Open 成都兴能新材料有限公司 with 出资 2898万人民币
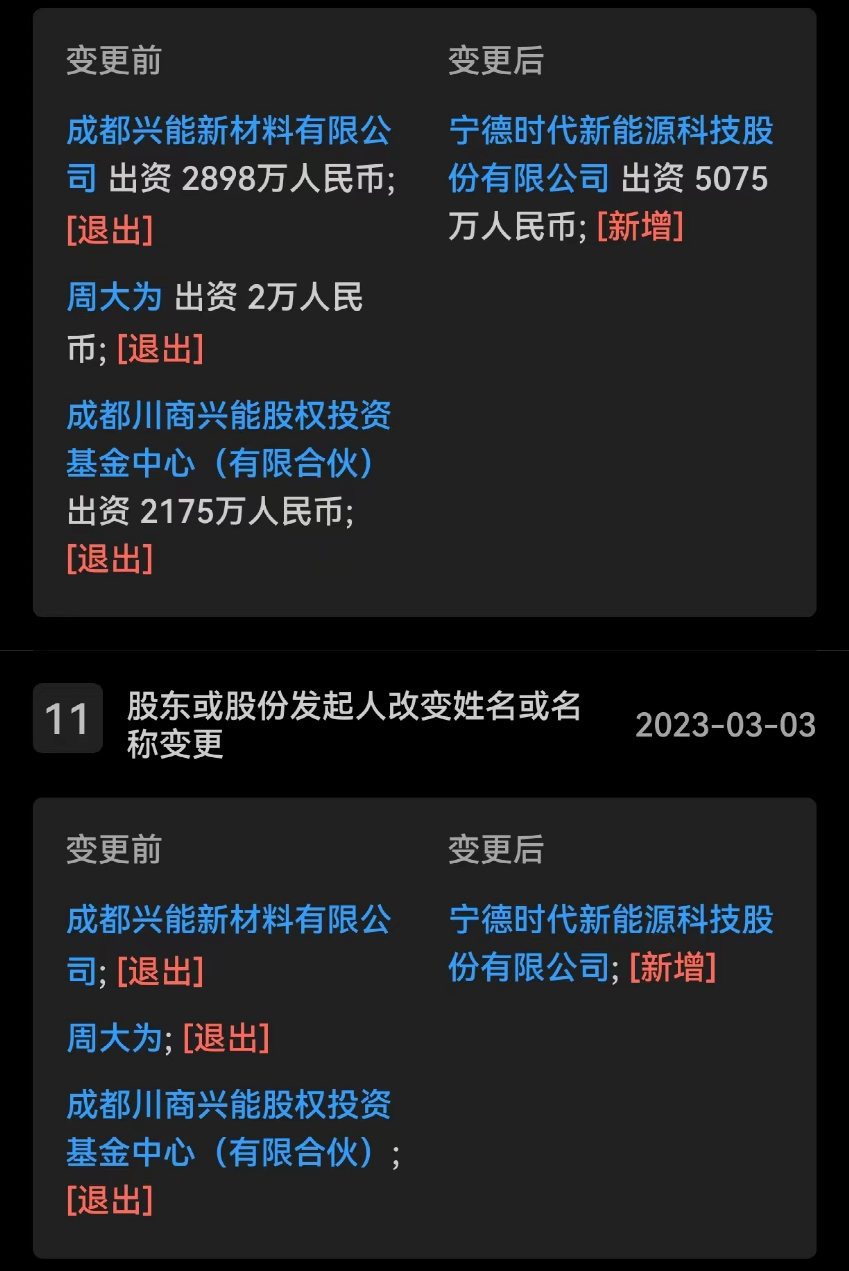The height and width of the screenshot is (1271, 849). (228, 131)
